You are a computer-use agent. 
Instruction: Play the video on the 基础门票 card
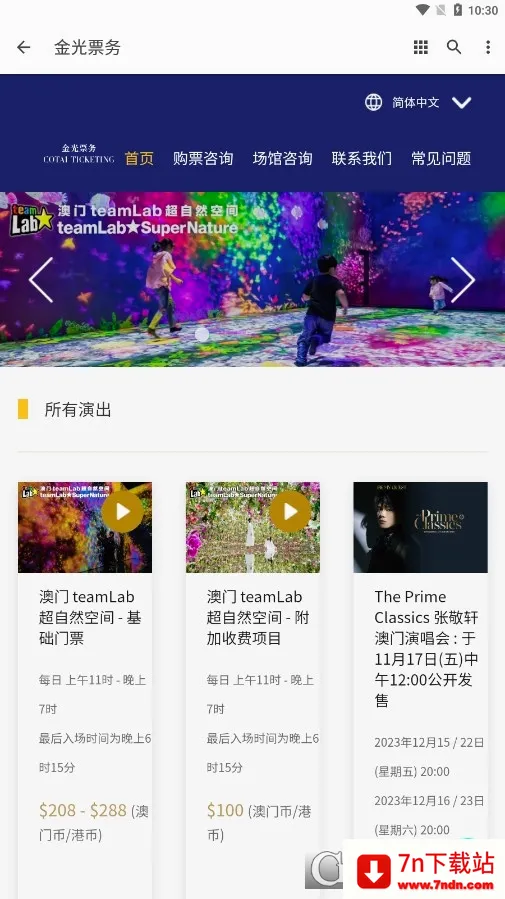(x=123, y=511)
